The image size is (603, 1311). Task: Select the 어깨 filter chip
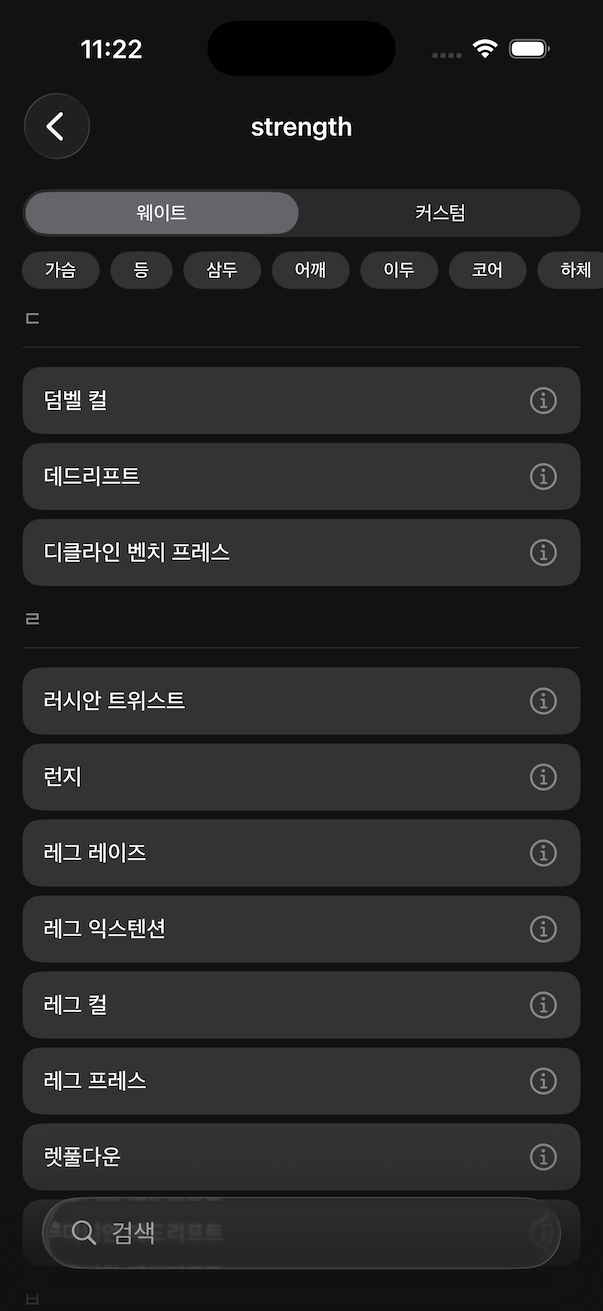pyautogui.click(x=310, y=270)
